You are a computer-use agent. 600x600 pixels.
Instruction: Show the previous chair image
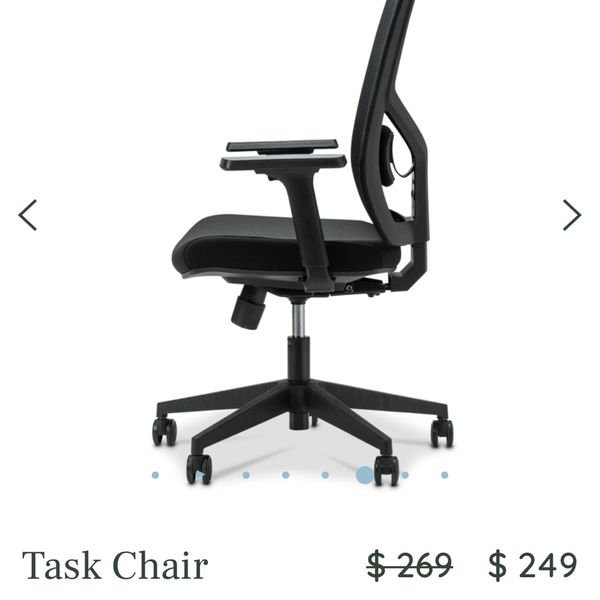pos(28,215)
